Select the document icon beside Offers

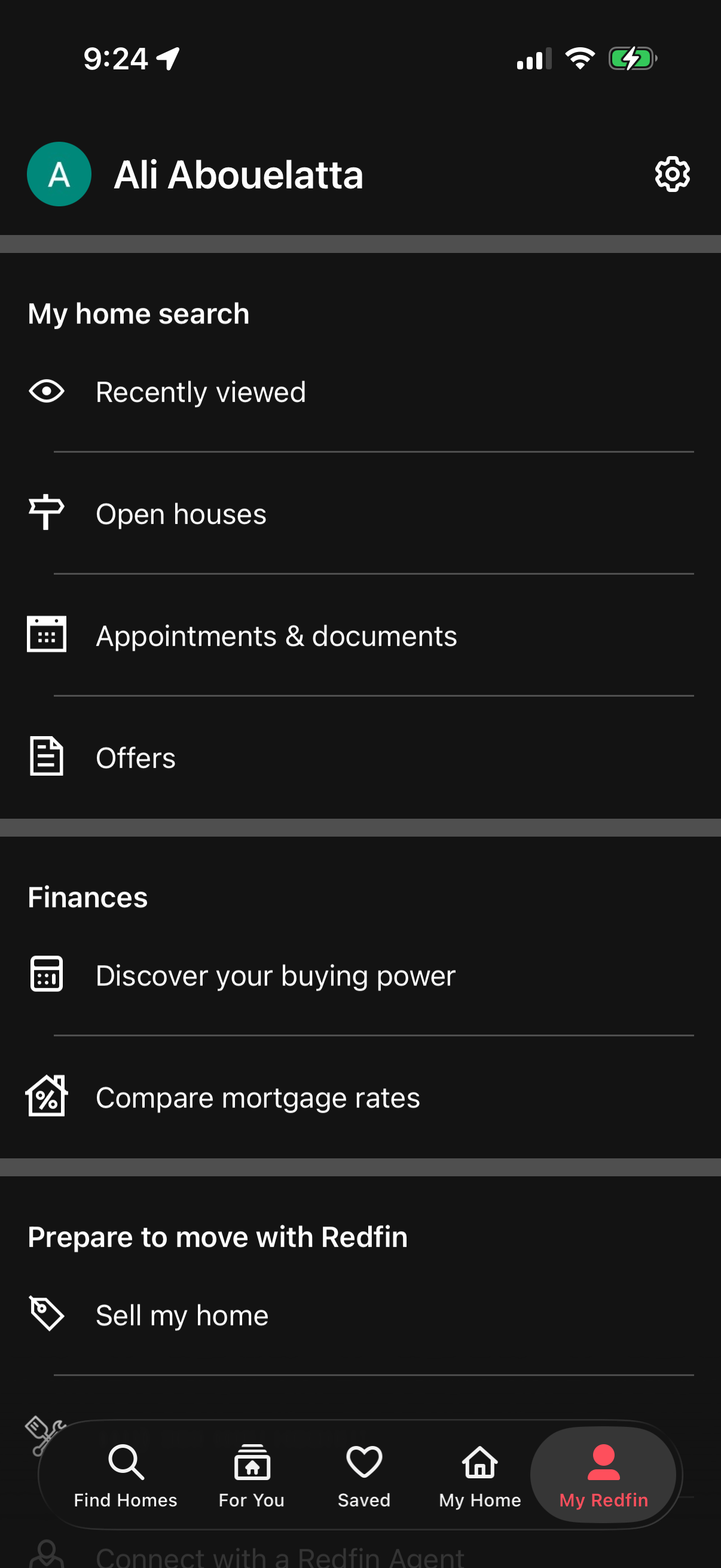[x=45, y=756]
